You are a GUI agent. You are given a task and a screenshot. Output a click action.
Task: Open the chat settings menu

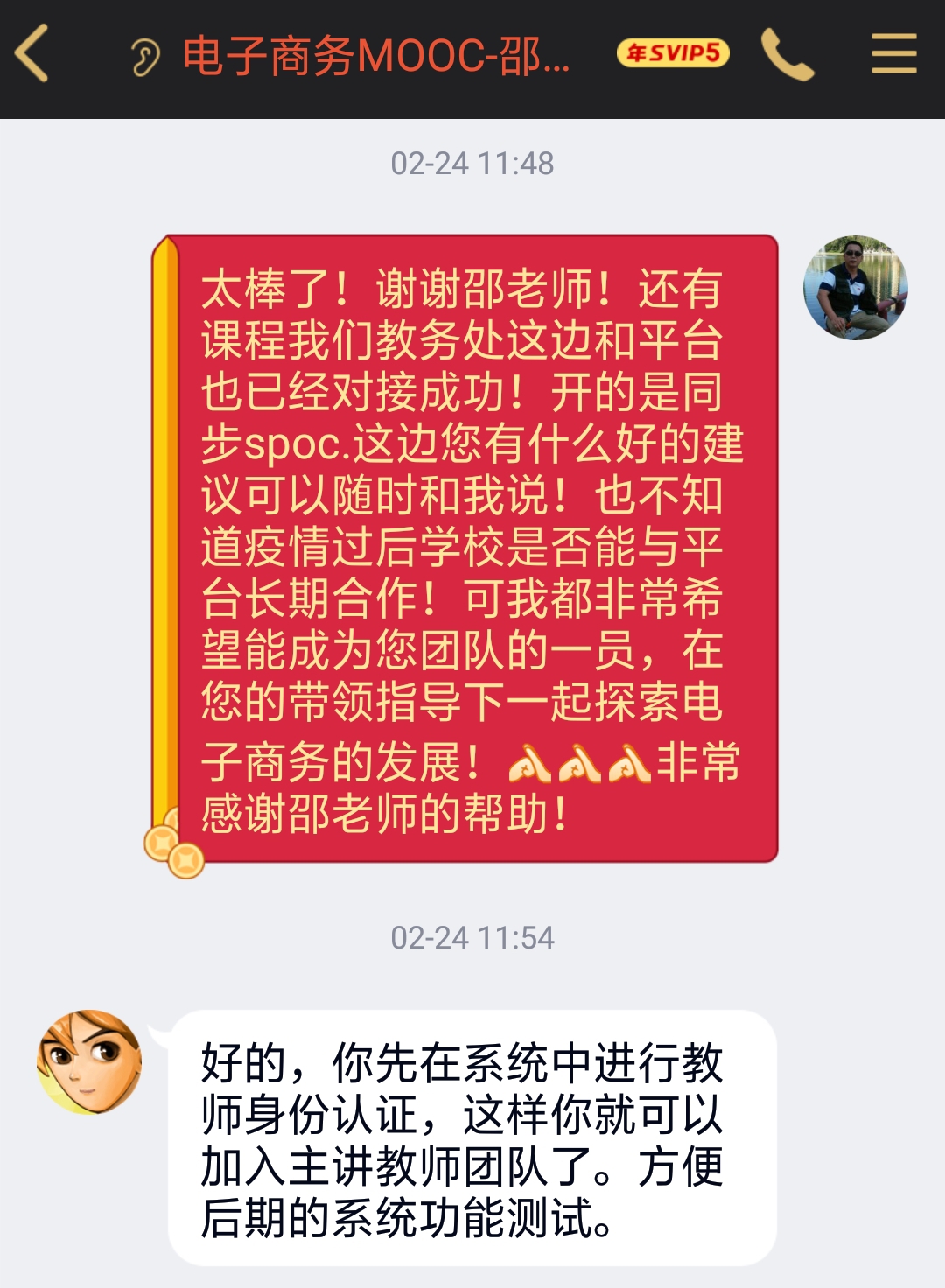[893, 54]
